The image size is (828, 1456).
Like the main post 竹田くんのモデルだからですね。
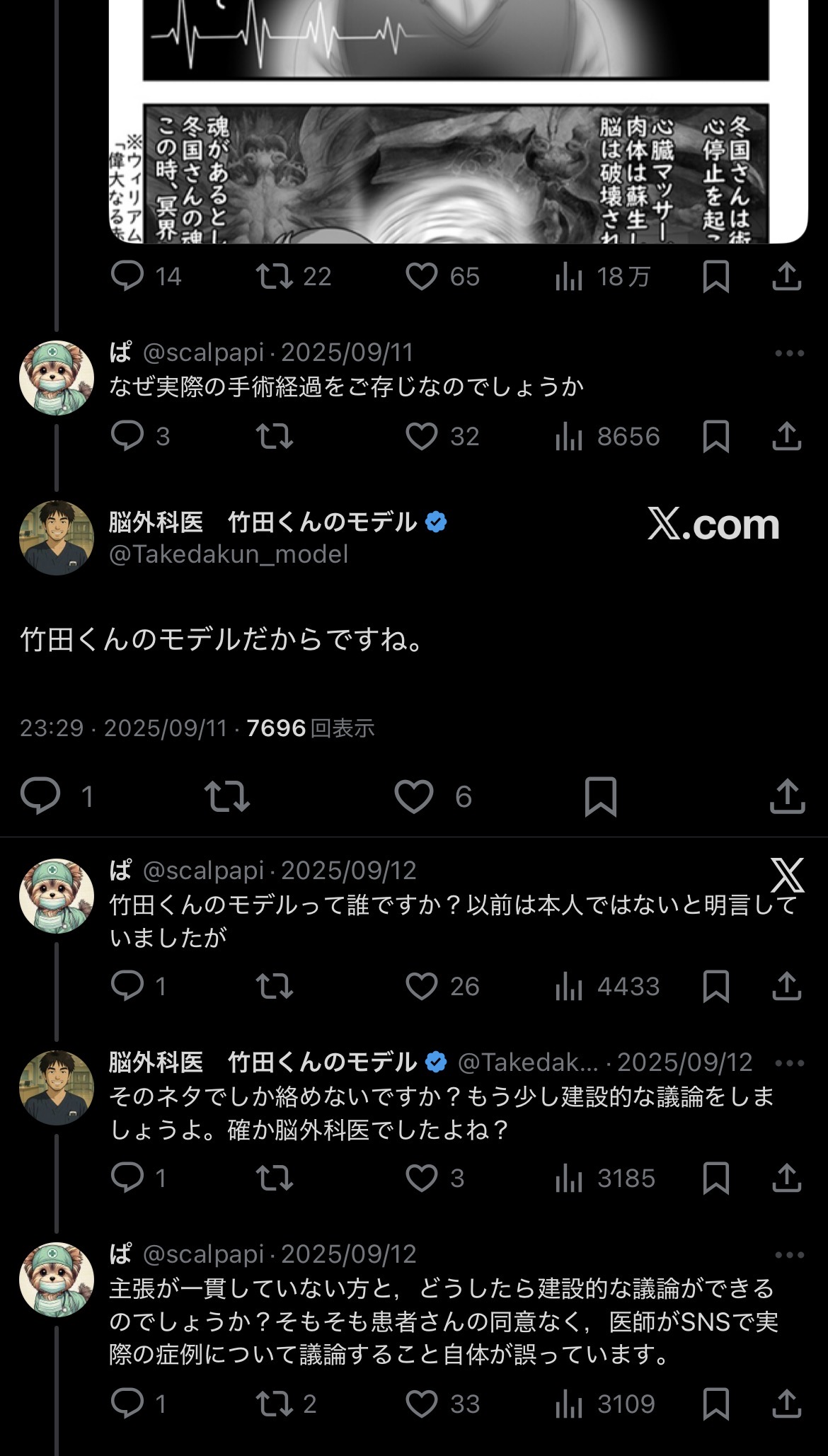[x=414, y=796]
